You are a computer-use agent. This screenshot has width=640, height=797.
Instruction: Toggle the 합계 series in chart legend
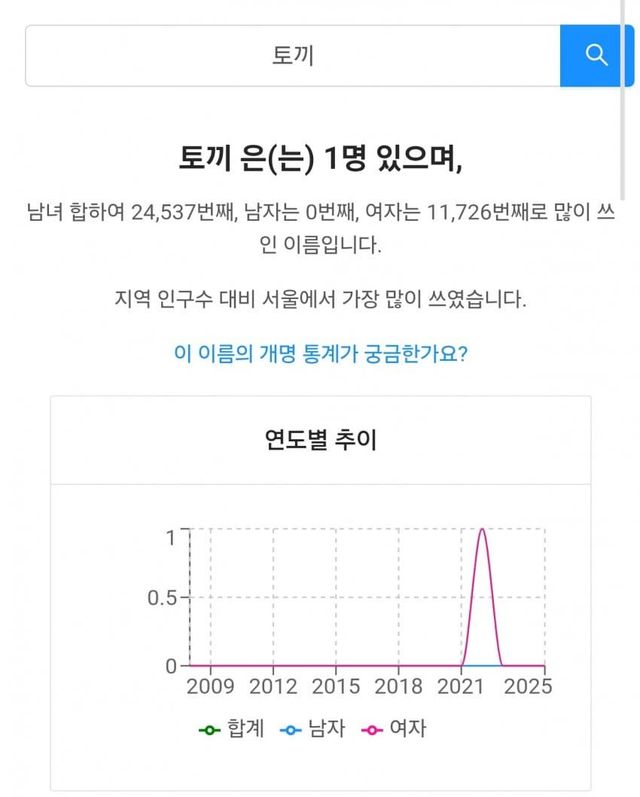[232, 729]
